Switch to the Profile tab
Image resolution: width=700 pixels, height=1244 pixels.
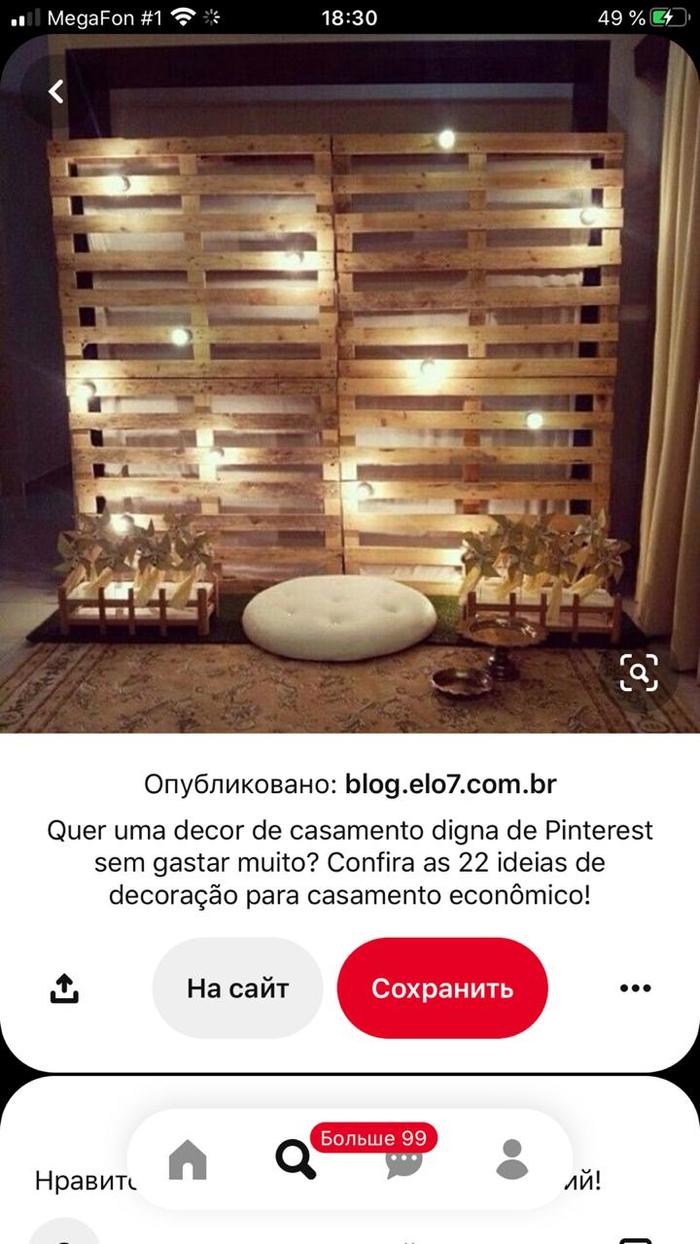(512, 1160)
